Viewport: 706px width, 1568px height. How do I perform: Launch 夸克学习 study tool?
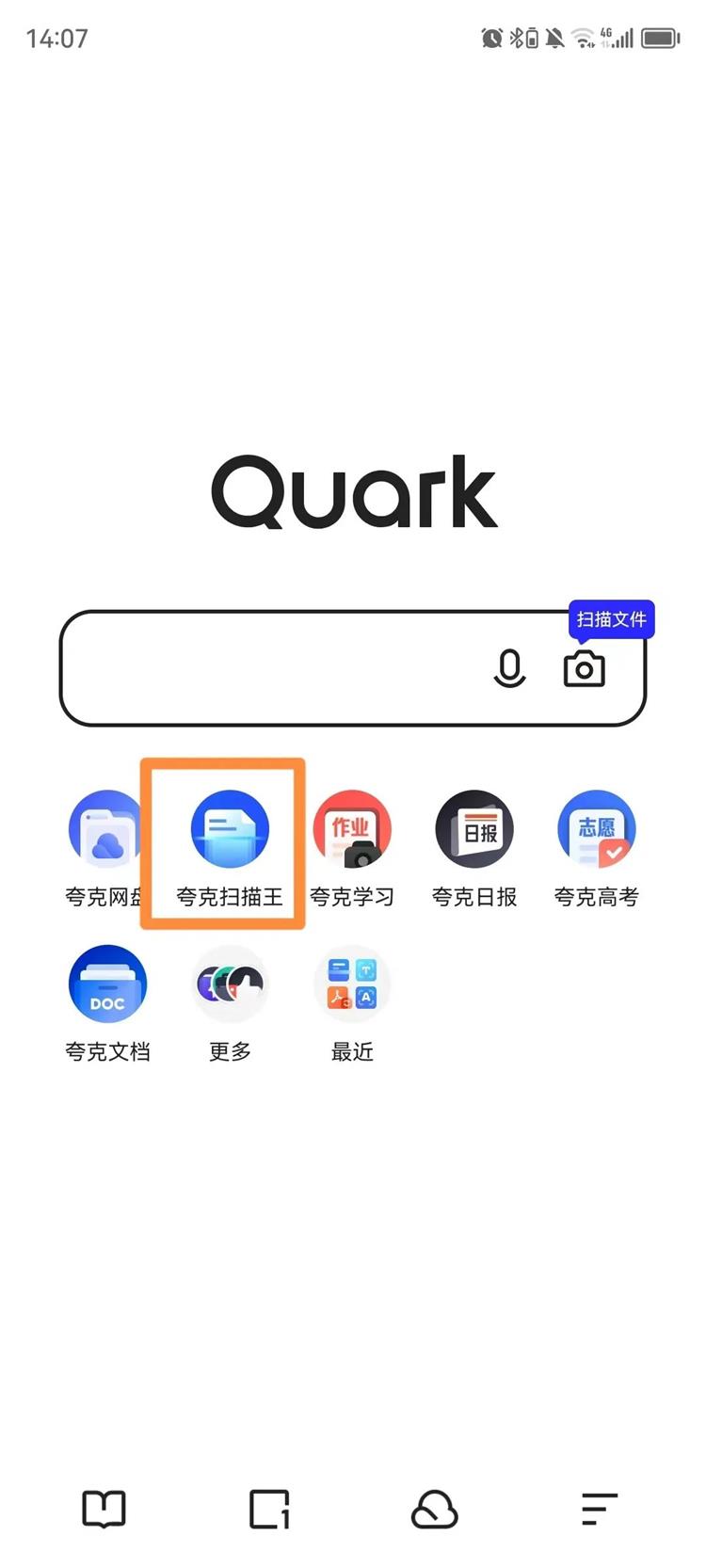point(353,828)
